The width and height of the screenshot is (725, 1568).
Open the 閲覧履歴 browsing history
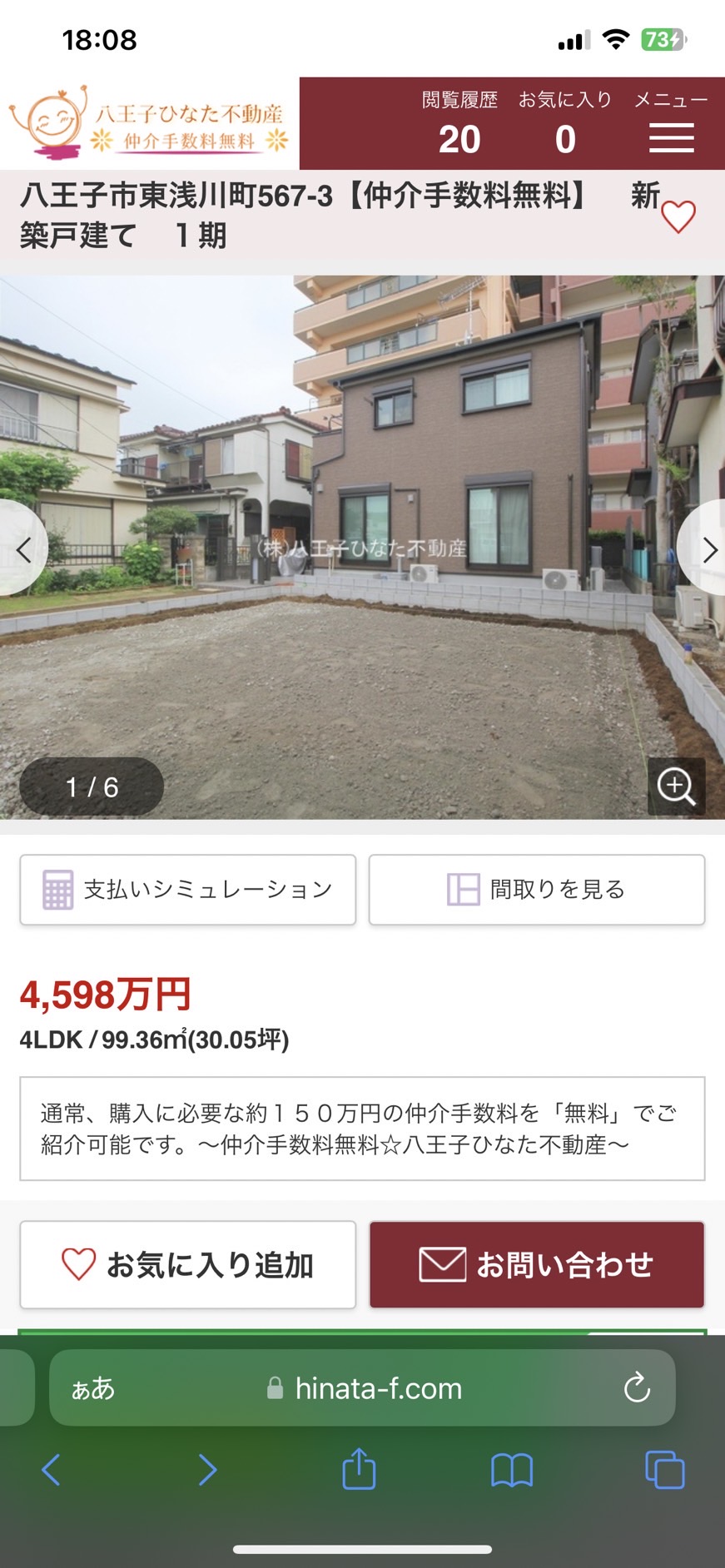459,123
